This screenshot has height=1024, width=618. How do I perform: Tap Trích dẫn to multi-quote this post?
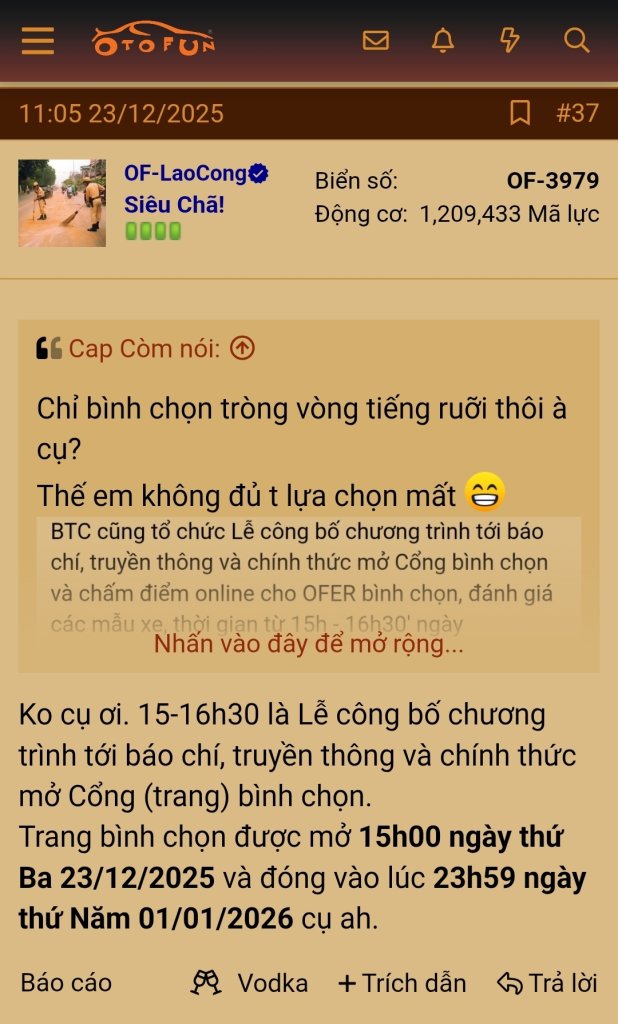click(x=402, y=983)
